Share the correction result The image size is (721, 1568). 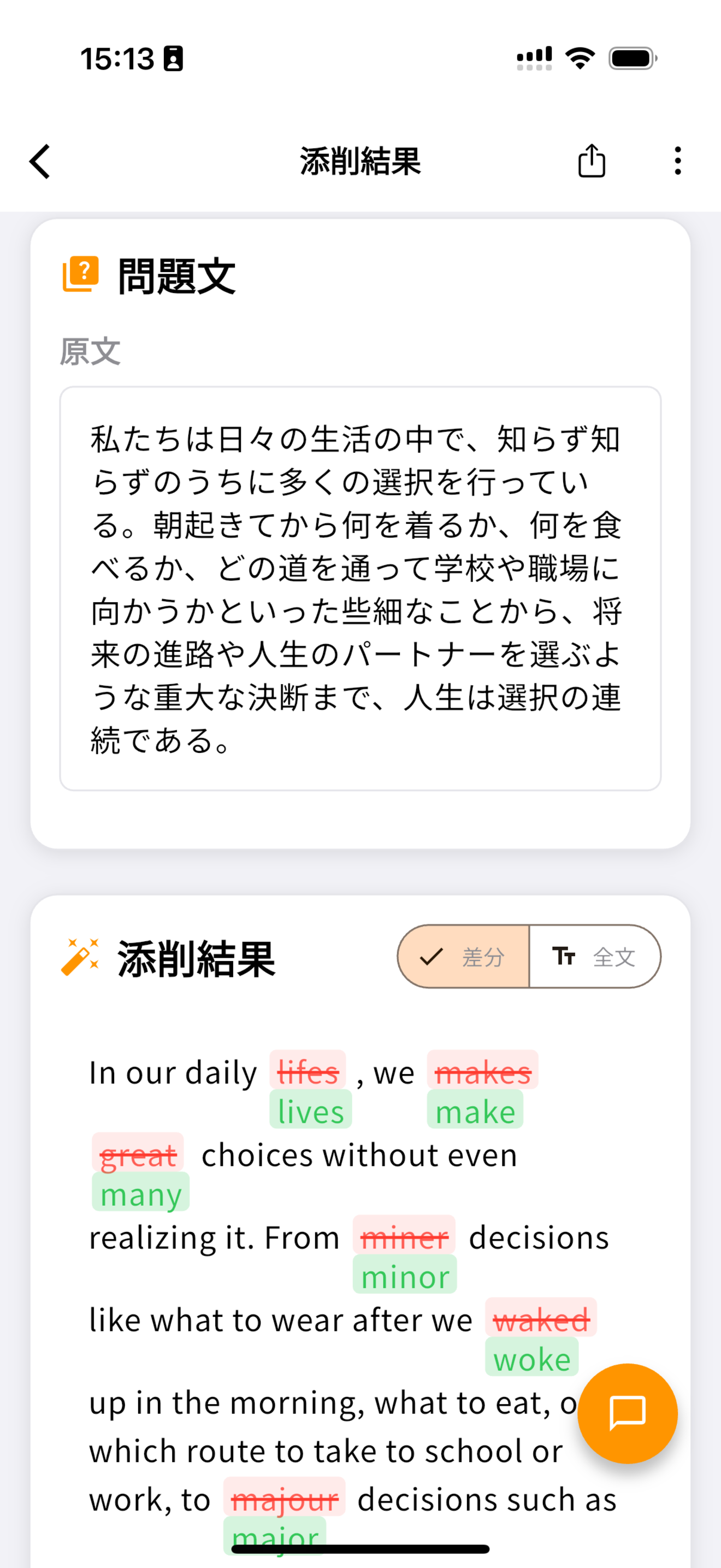tap(591, 161)
